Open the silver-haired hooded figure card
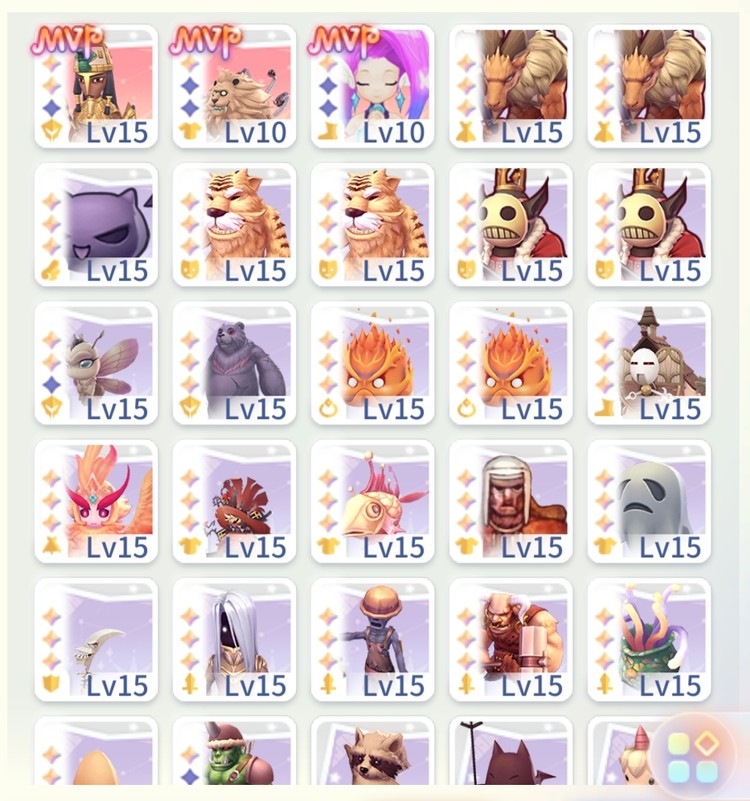This screenshot has width=750, height=801. pos(234,639)
